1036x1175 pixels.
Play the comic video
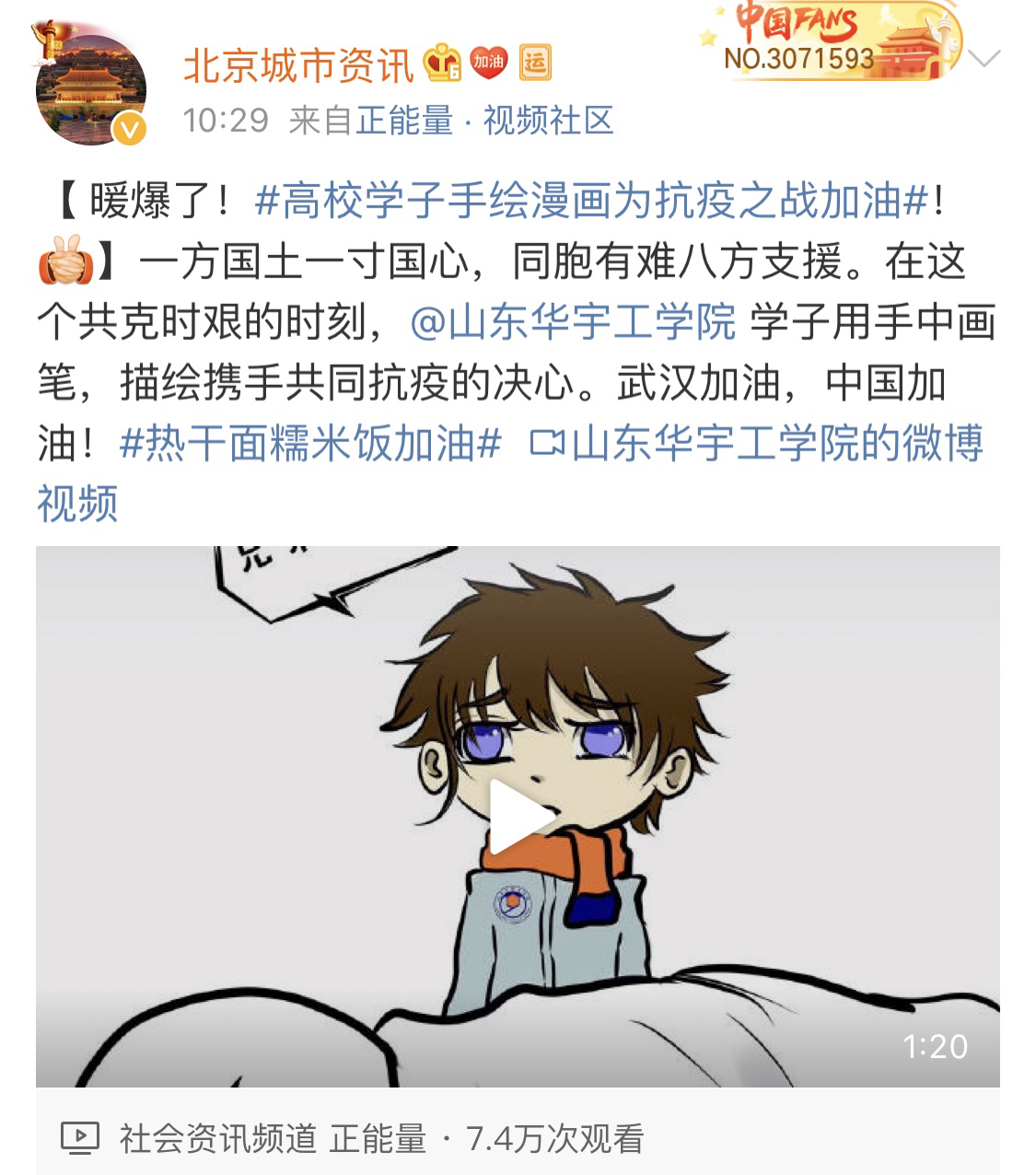(517, 816)
